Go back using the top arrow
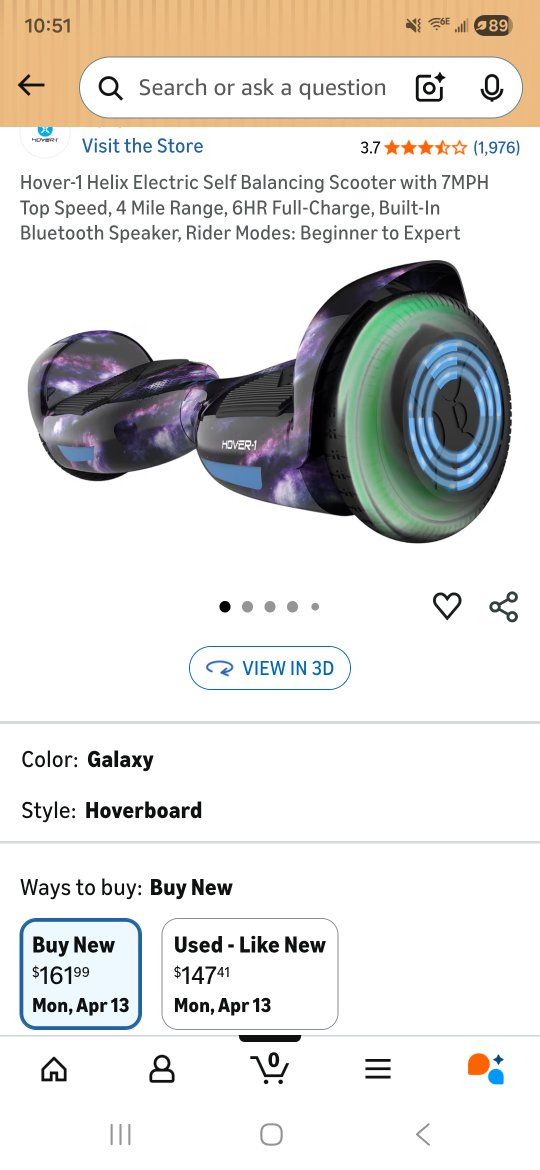 click(x=31, y=87)
